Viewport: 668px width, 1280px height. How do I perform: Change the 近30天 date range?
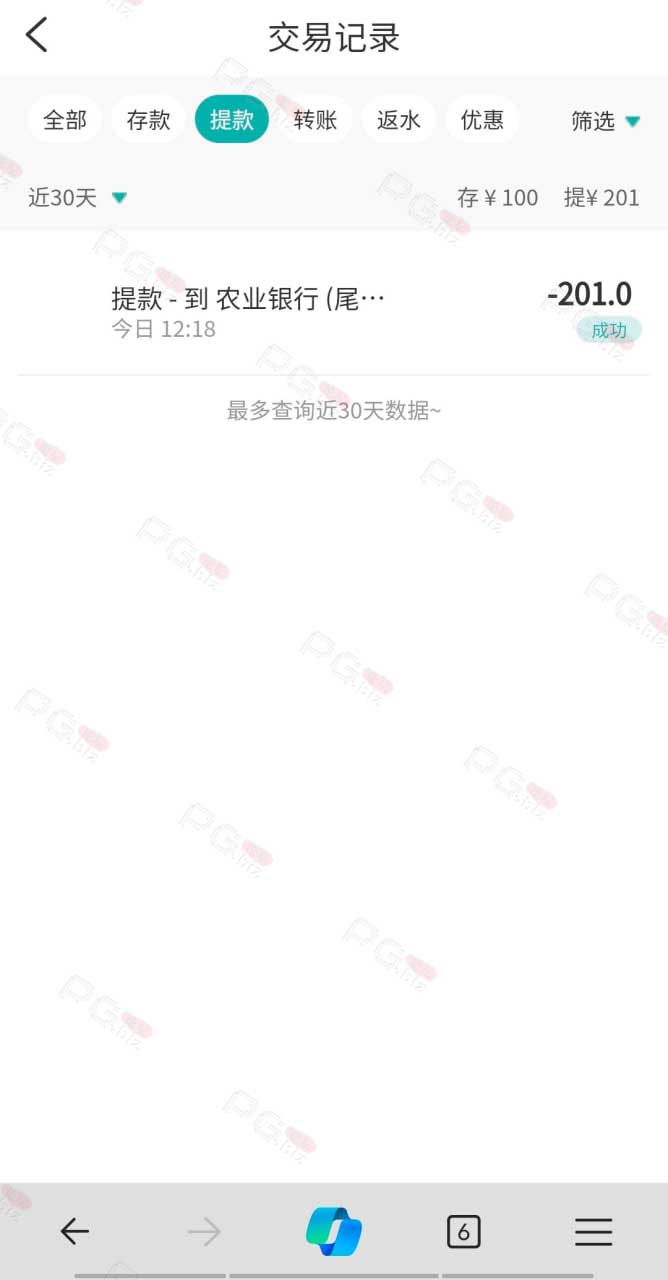(x=78, y=197)
